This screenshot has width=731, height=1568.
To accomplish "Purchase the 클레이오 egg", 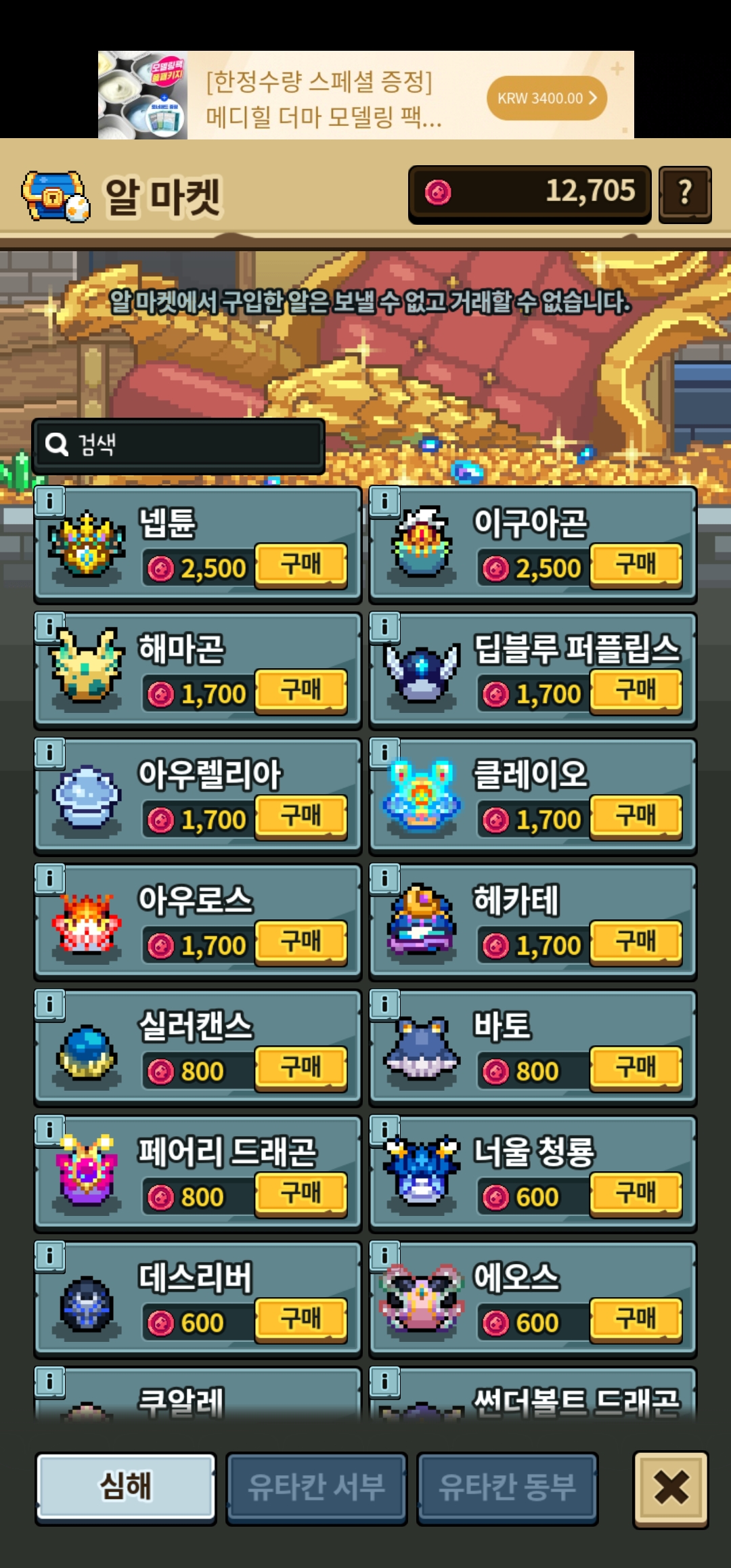I will click(636, 816).
